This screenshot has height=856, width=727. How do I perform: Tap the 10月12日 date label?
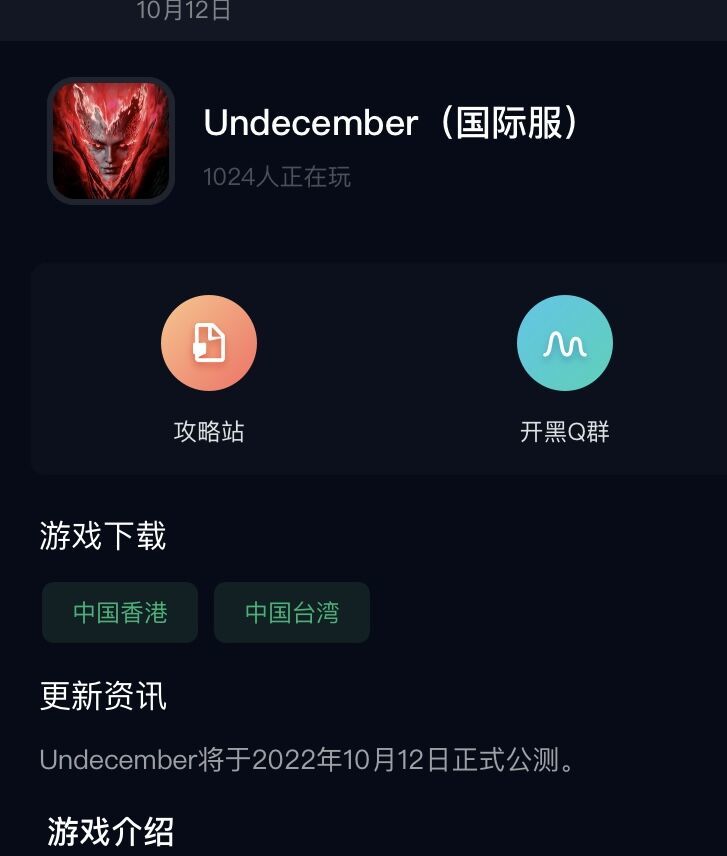point(184,12)
